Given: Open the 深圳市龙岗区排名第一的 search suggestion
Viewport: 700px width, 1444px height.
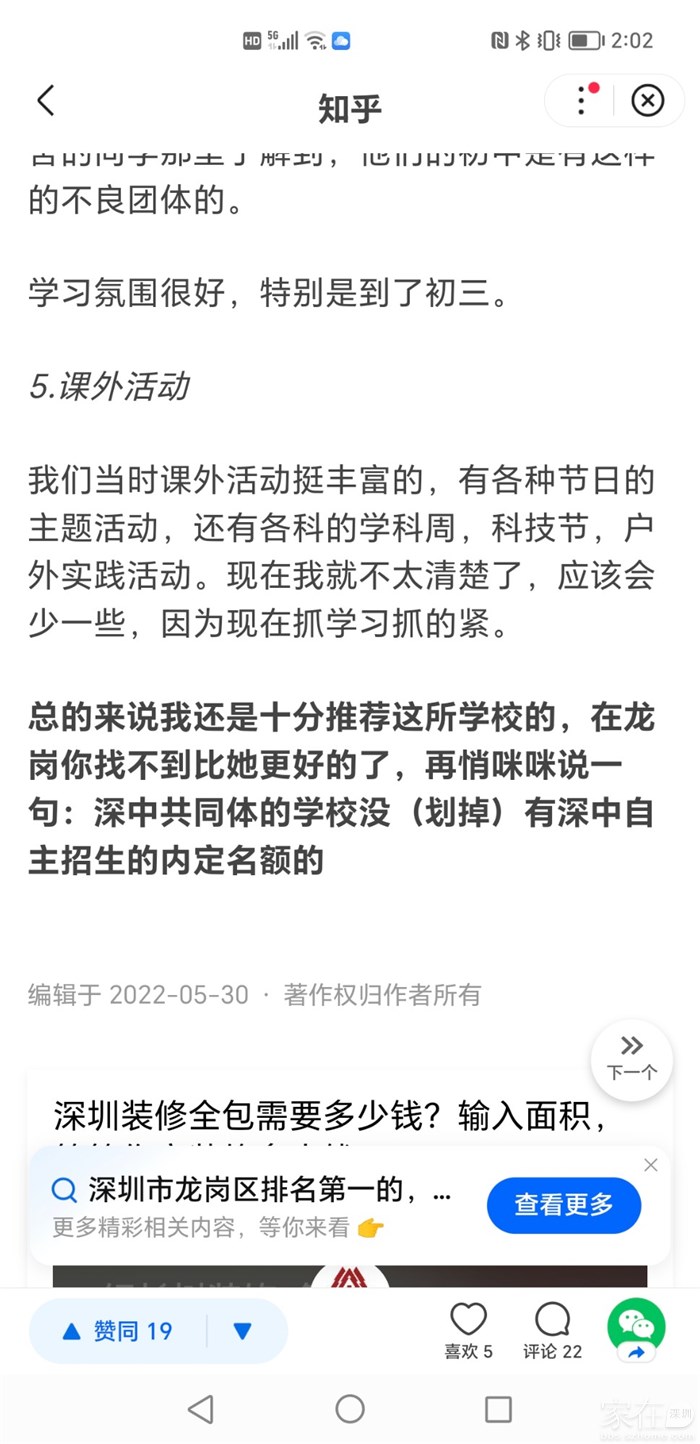Looking at the screenshot, I should (x=260, y=1191).
